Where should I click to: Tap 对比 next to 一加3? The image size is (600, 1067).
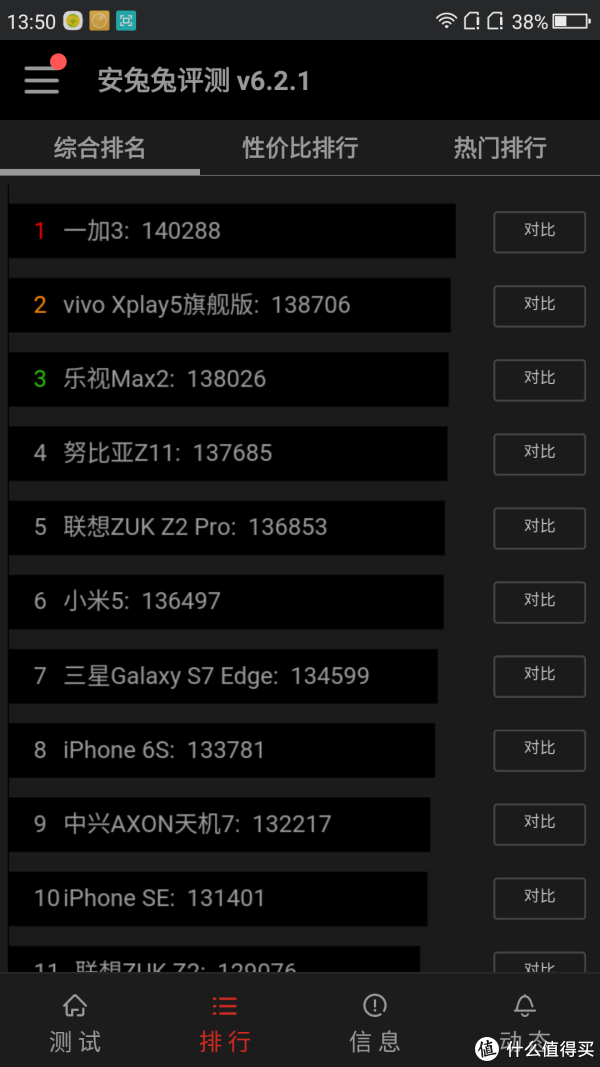[539, 231]
